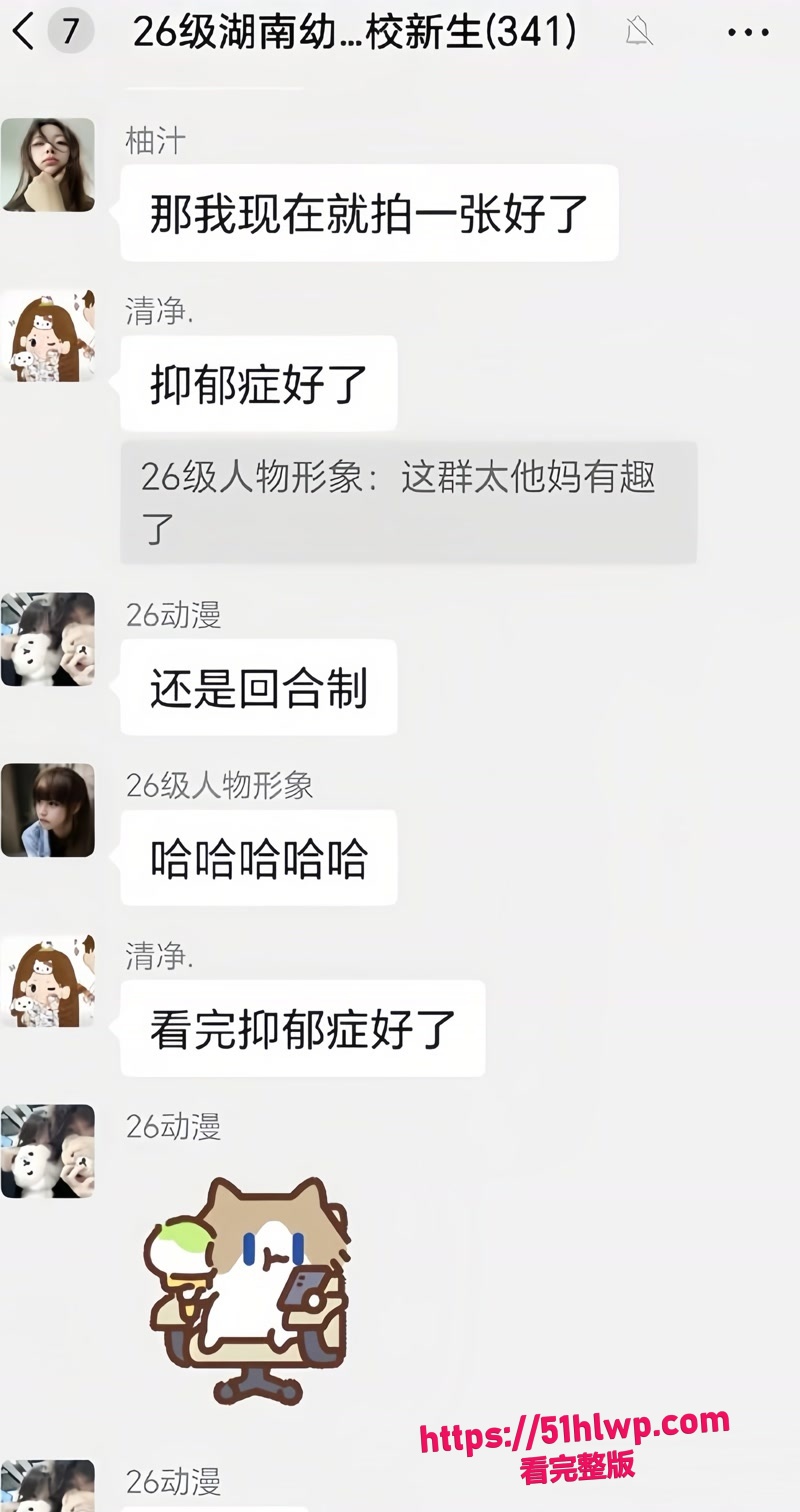
Task: Open the group chat overflow menu
Action: [748, 33]
